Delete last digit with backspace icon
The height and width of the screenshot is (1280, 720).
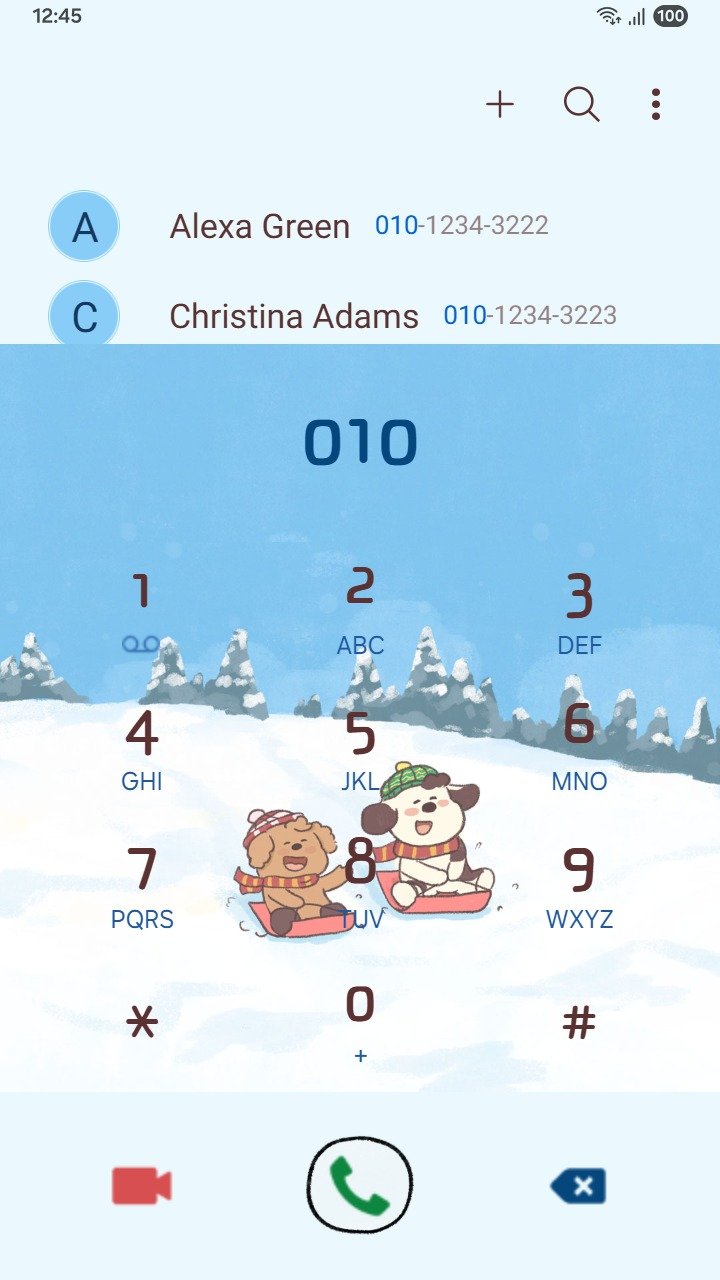pos(578,1187)
